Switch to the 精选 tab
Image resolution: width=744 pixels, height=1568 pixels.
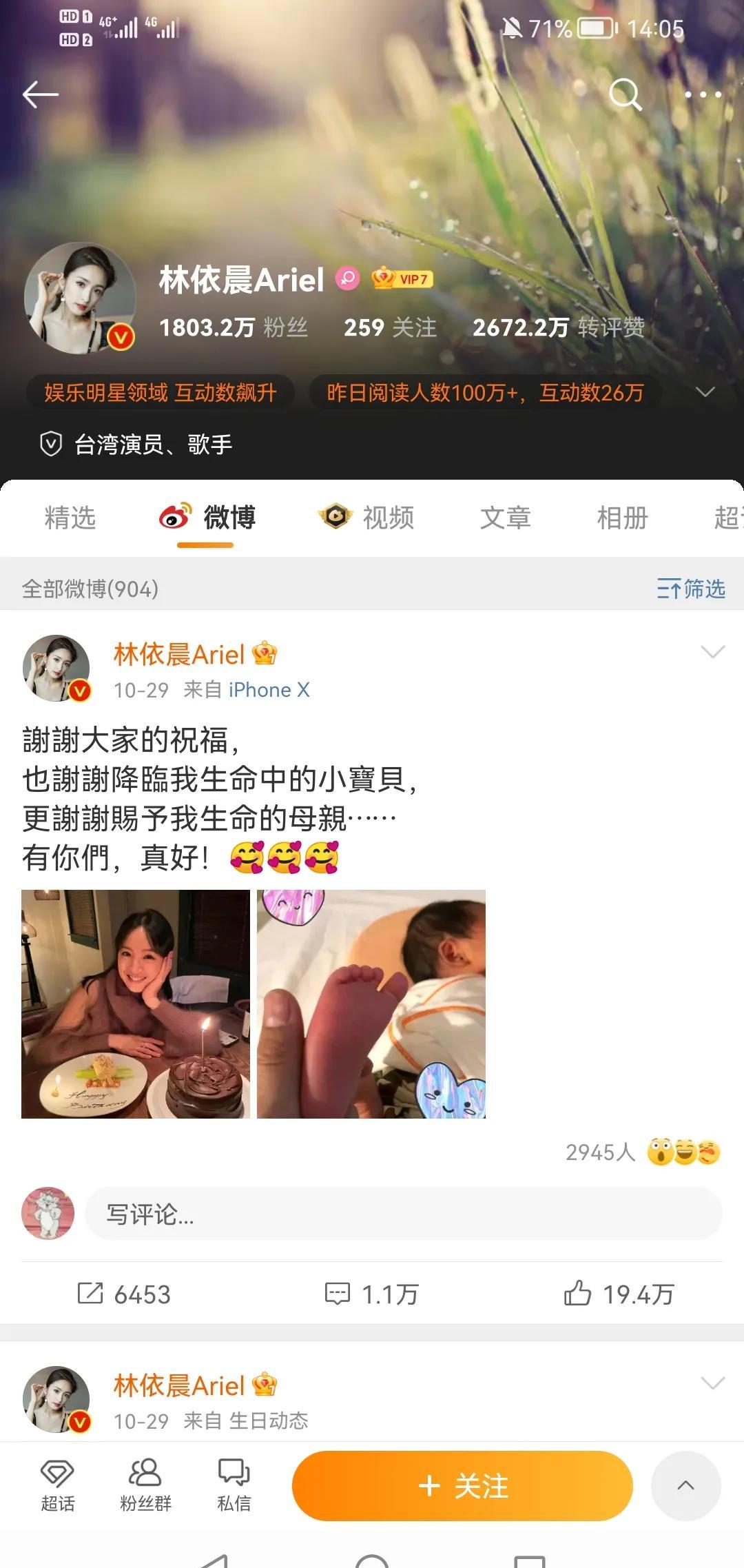70,518
